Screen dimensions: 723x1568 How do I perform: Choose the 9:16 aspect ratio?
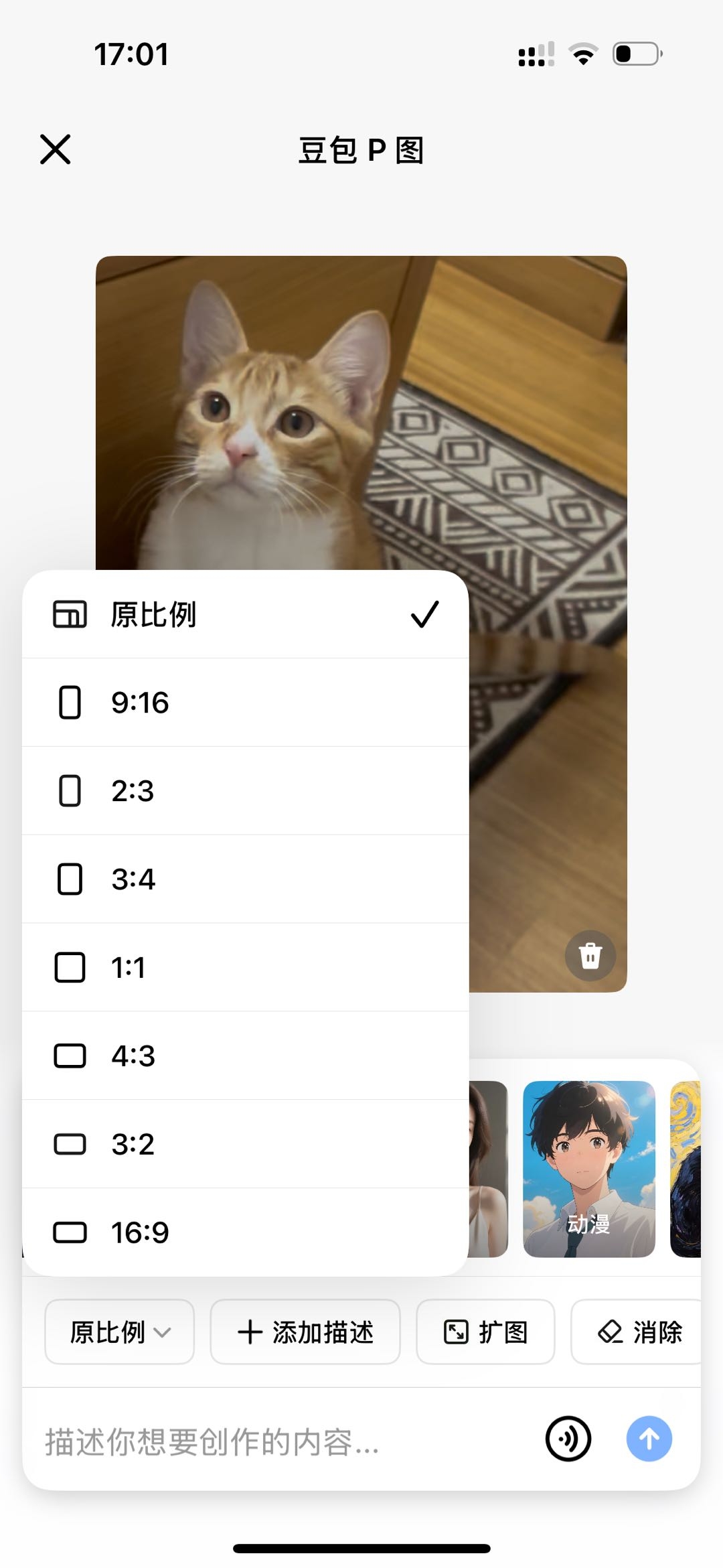[245, 703]
